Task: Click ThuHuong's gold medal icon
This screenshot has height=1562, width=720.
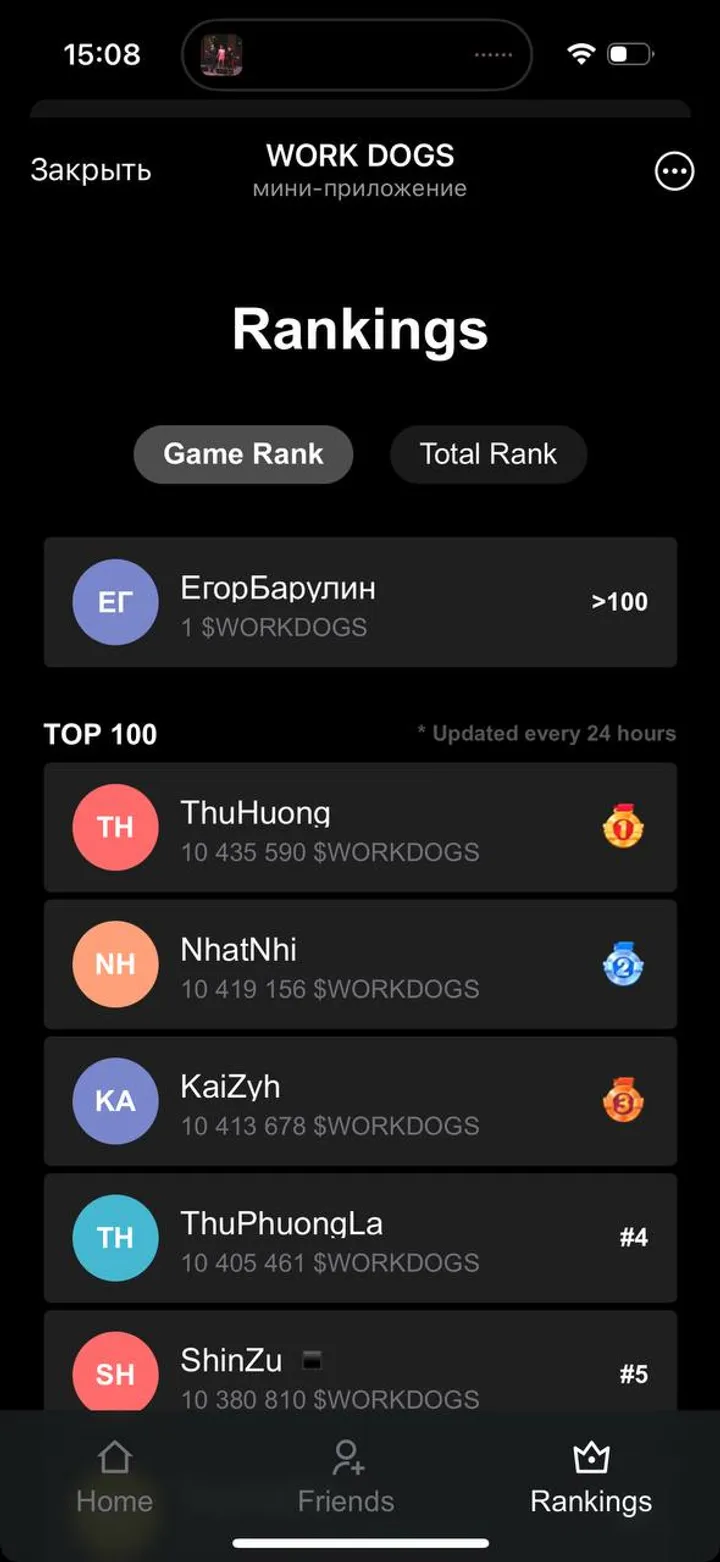Action: tap(624, 827)
